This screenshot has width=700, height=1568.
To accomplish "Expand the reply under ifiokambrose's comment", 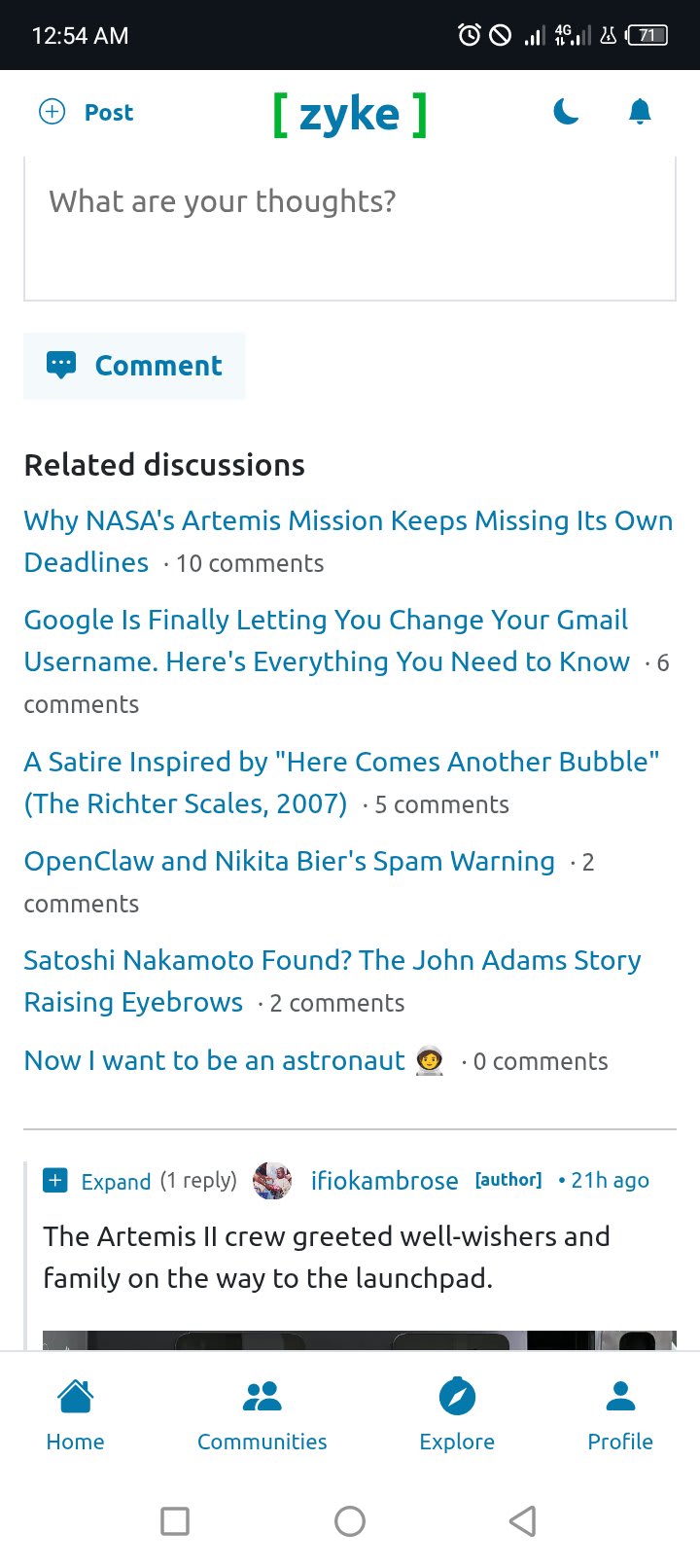I will click(98, 1181).
